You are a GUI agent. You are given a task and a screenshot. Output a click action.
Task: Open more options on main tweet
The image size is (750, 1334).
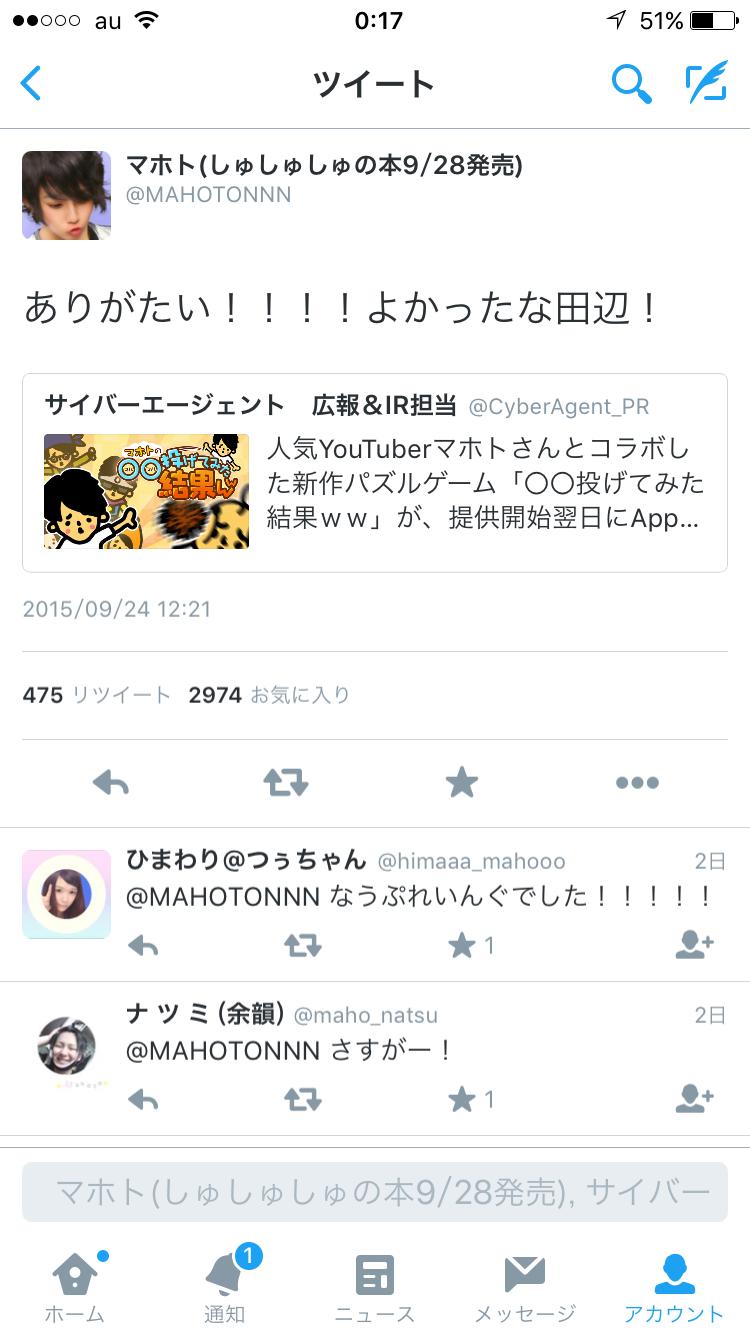pos(637,783)
